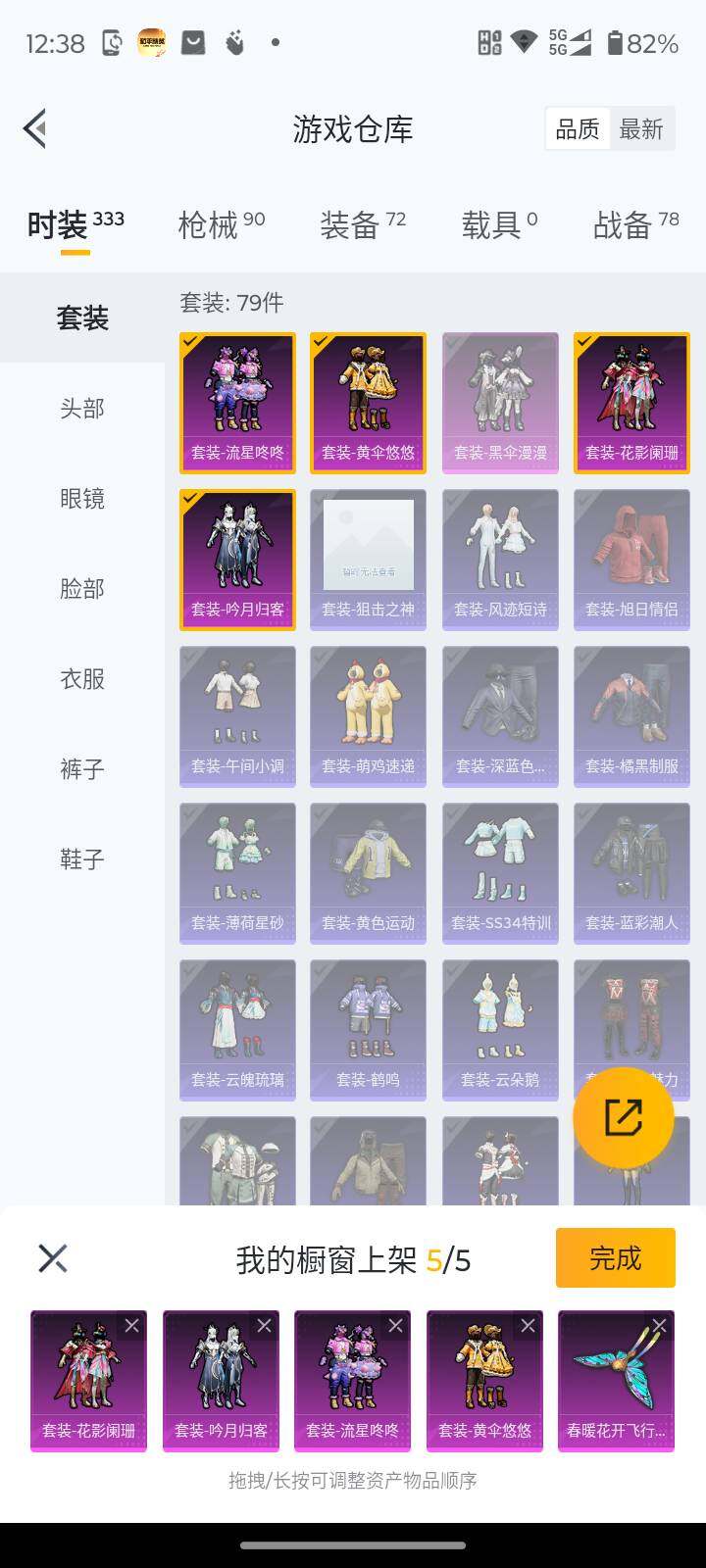This screenshot has width=706, height=1568.
Task: Tap the 套装-云魄琉璃 outfit thumbnail
Action: (x=236, y=1029)
